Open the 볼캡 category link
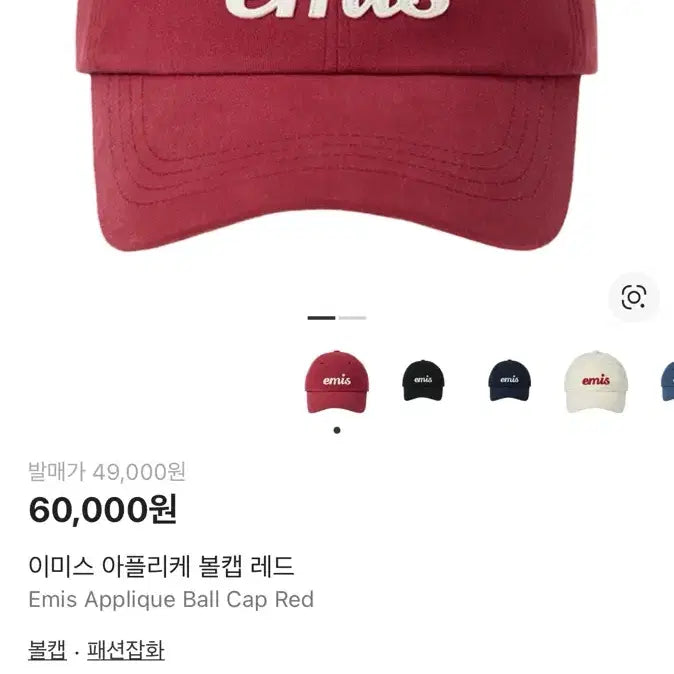Screen dimensions: 674x674 coord(47,650)
